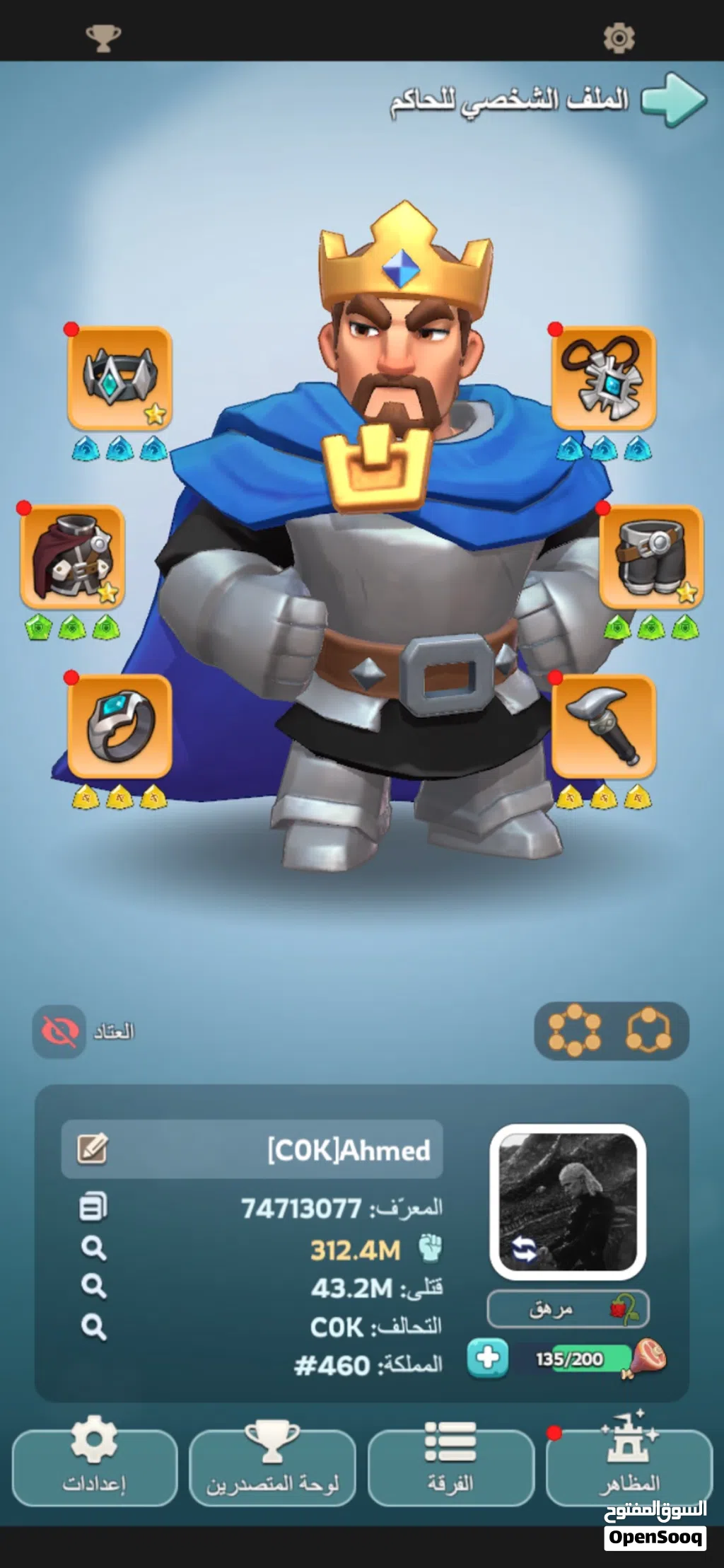The height and width of the screenshot is (1568, 724).
Task: Open الفرقة troops button
Action: coord(450,1465)
